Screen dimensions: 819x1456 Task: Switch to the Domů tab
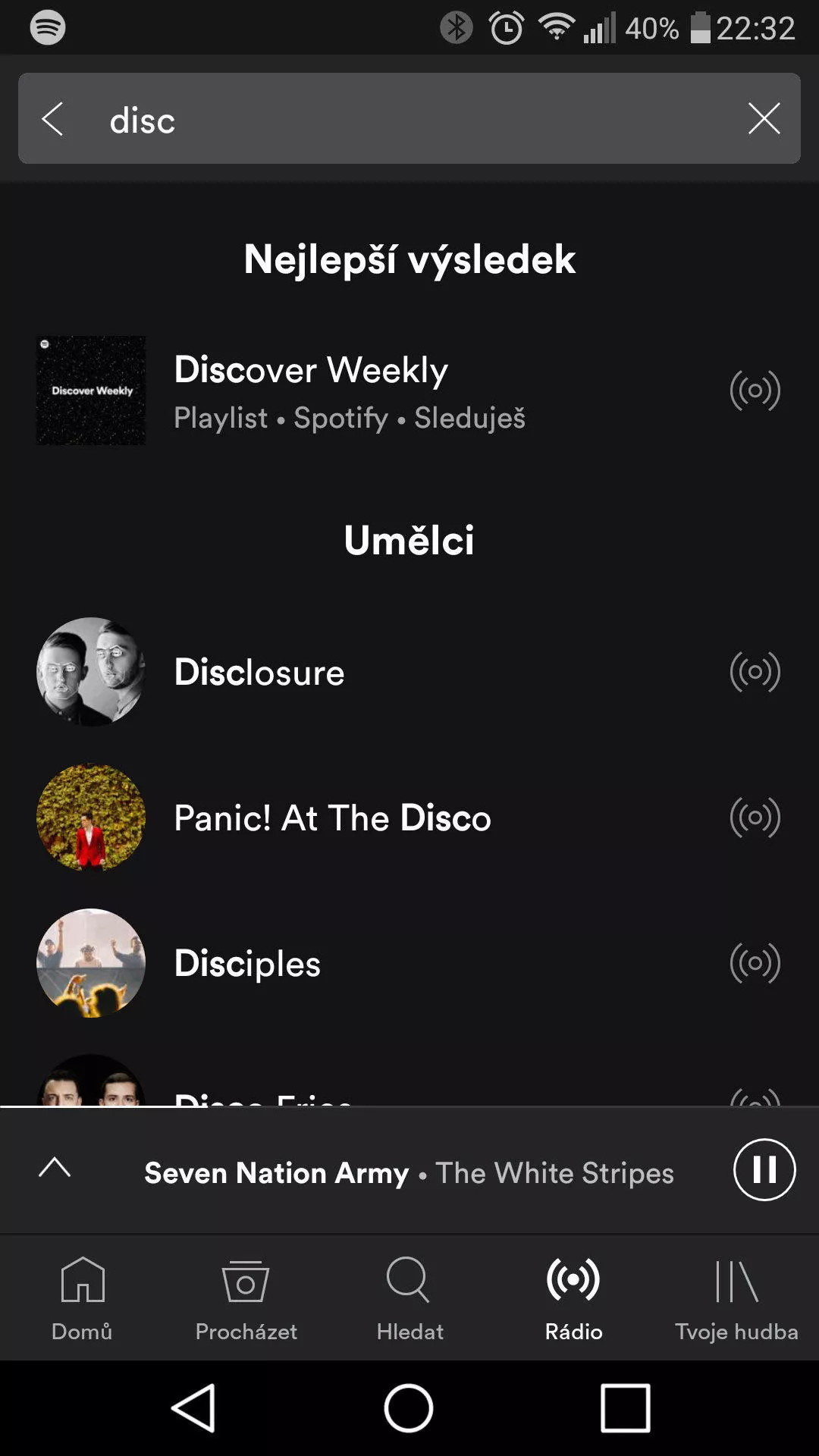pos(82,1298)
